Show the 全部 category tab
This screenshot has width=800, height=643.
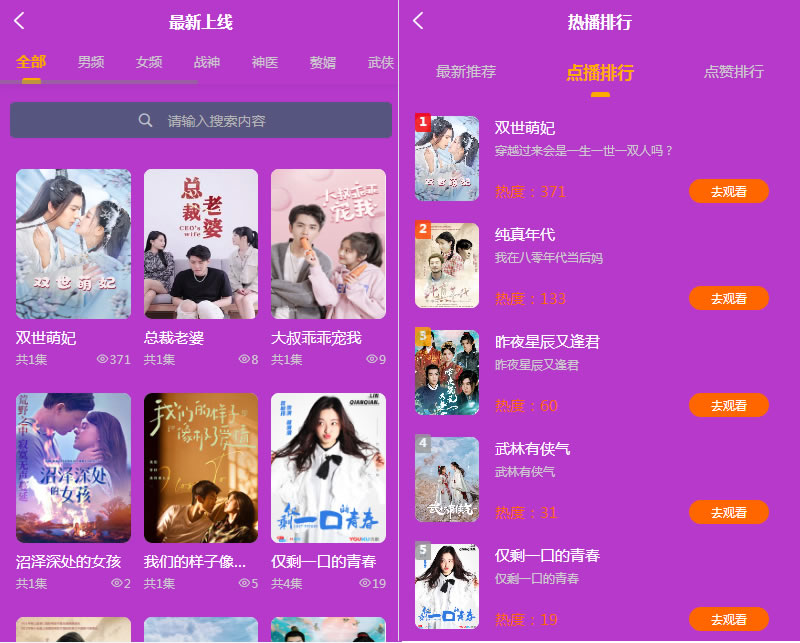click(x=31, y=62)
